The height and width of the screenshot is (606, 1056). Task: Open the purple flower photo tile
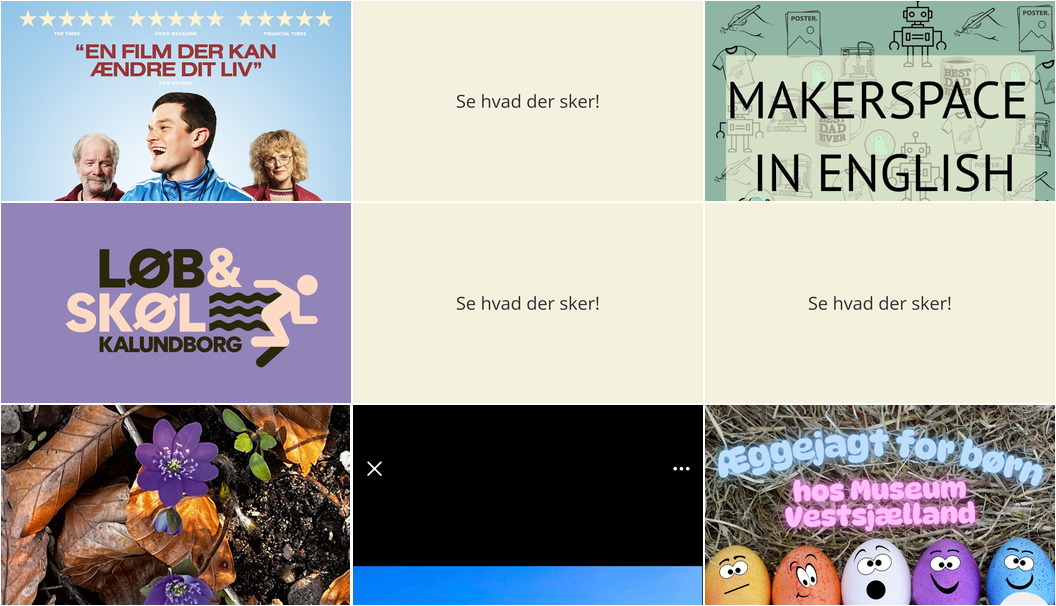(176, 505)
